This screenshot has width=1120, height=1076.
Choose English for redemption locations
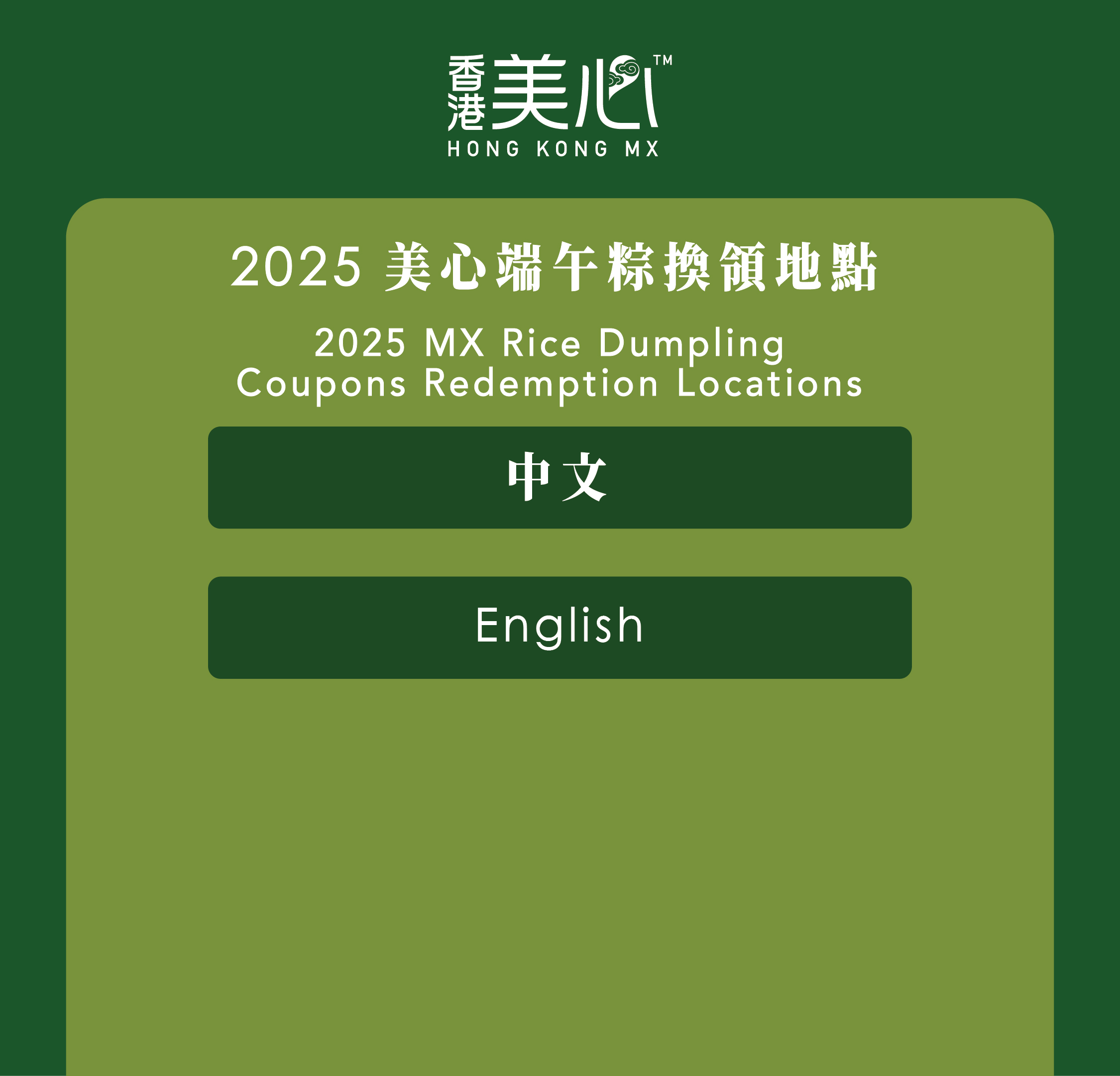point(560,627)
